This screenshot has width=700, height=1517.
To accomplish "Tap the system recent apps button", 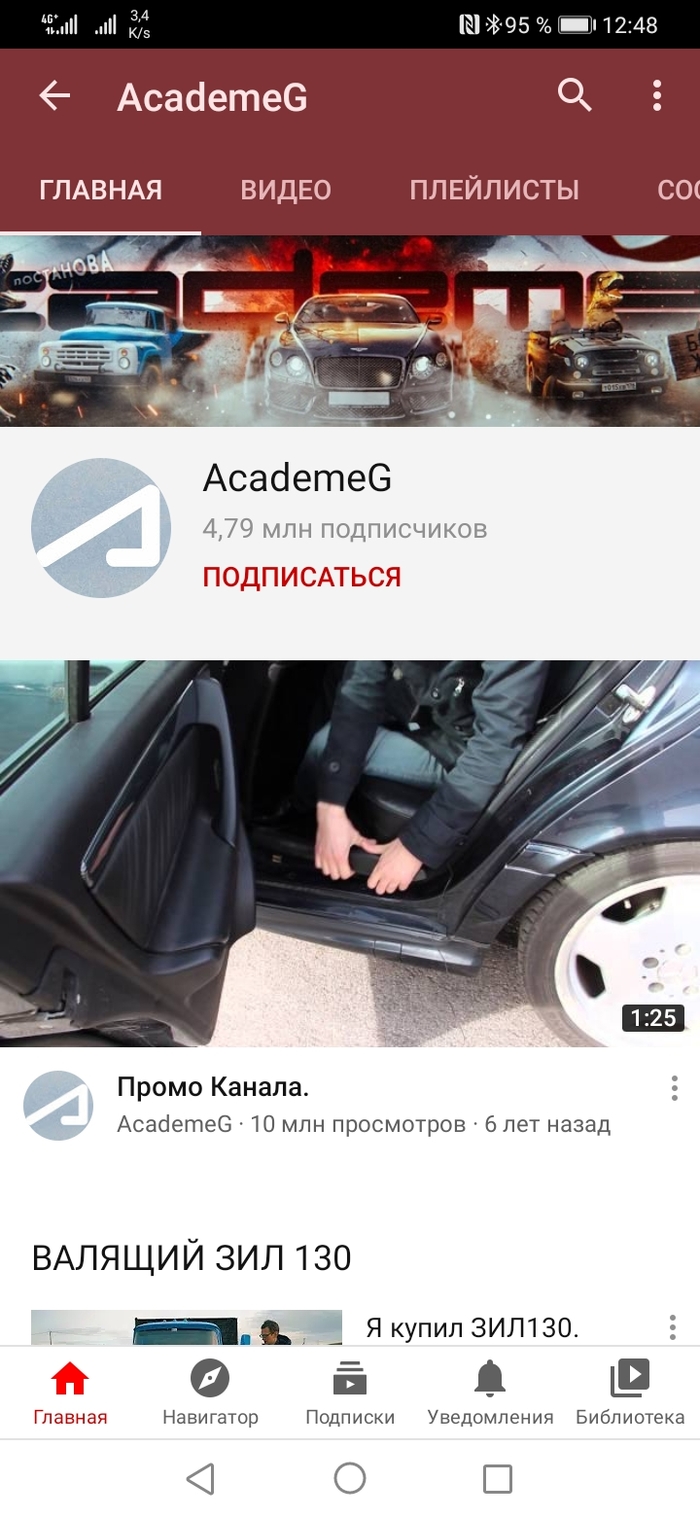I will tap(497, 1478).
